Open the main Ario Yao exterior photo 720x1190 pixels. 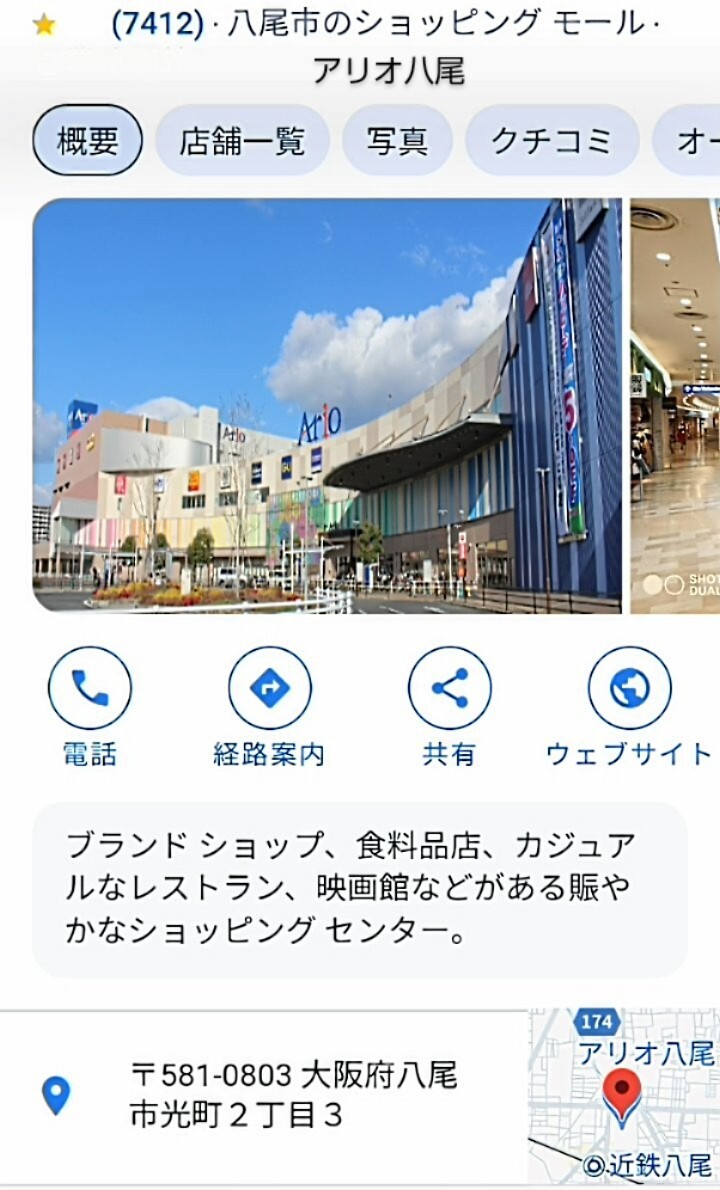point(327,406)
